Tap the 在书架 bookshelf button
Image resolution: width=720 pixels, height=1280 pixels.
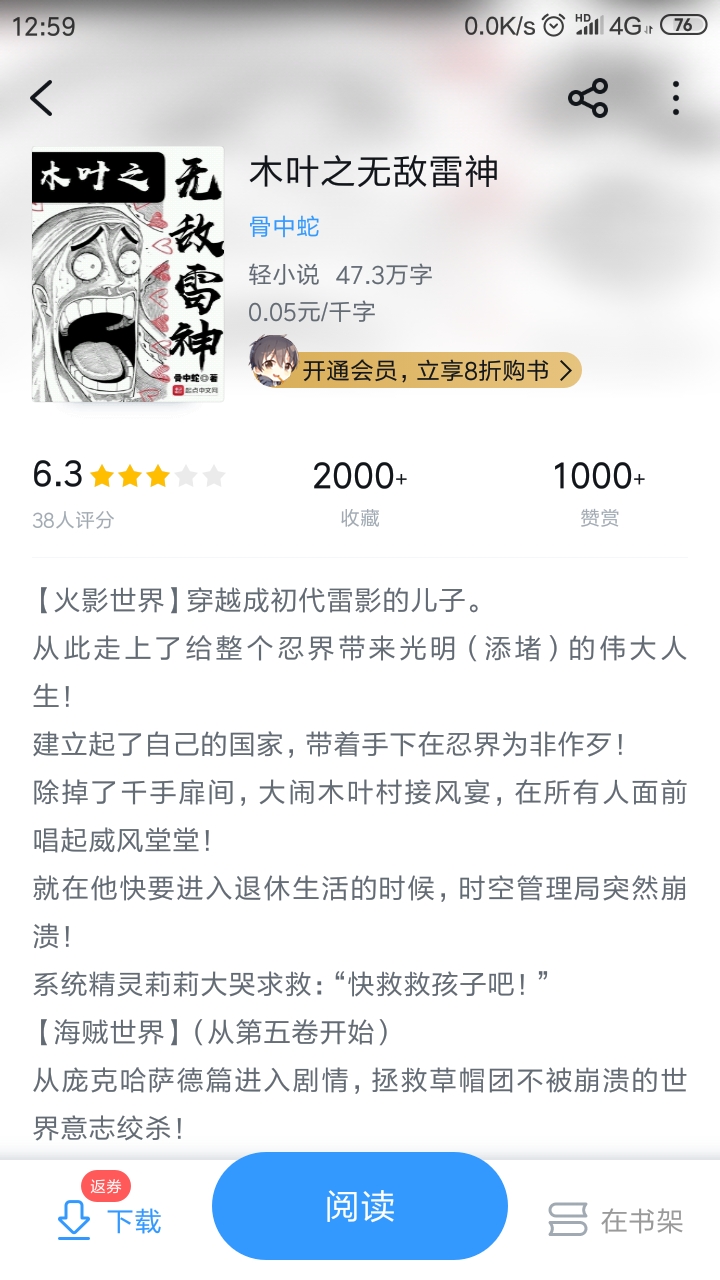click(616, 1220)
